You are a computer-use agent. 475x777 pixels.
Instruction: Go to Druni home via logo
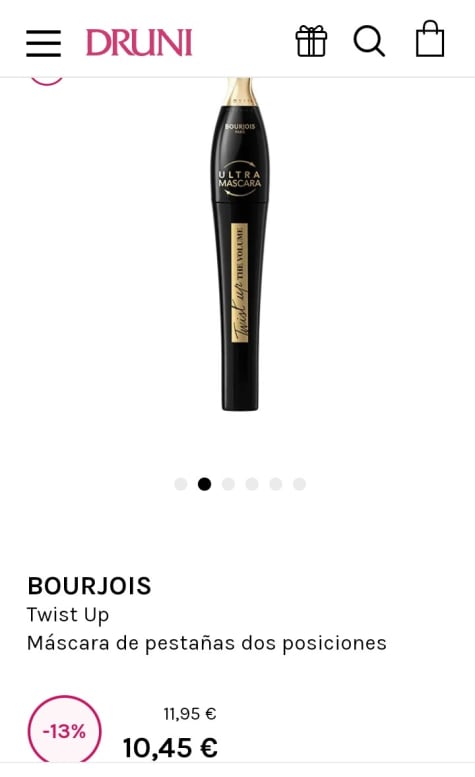(139, 43)
